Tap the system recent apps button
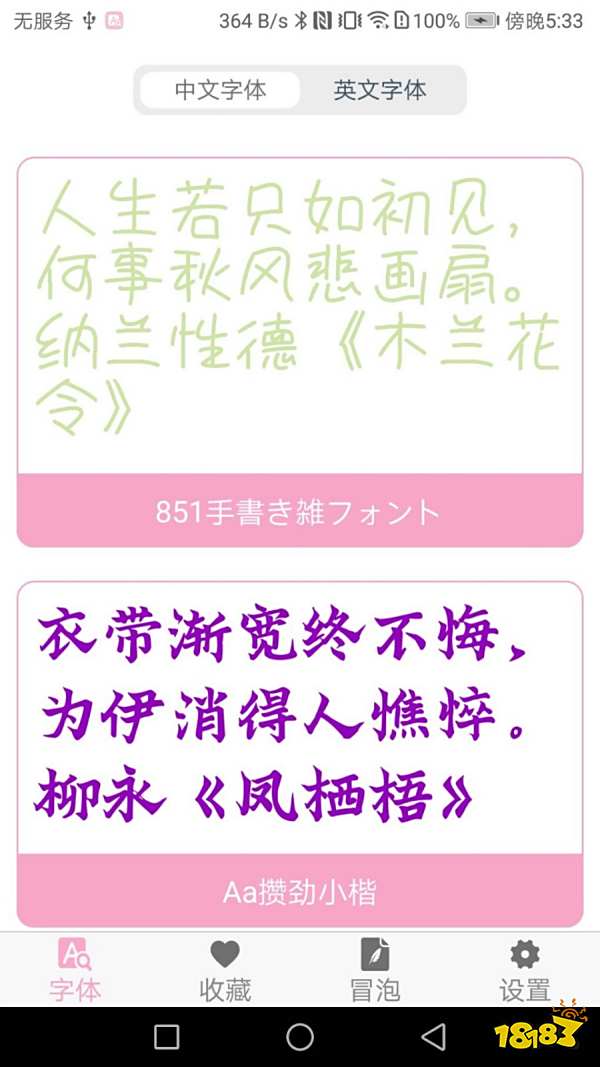This screenshot has width=600, height=1067. (167, 1037)
